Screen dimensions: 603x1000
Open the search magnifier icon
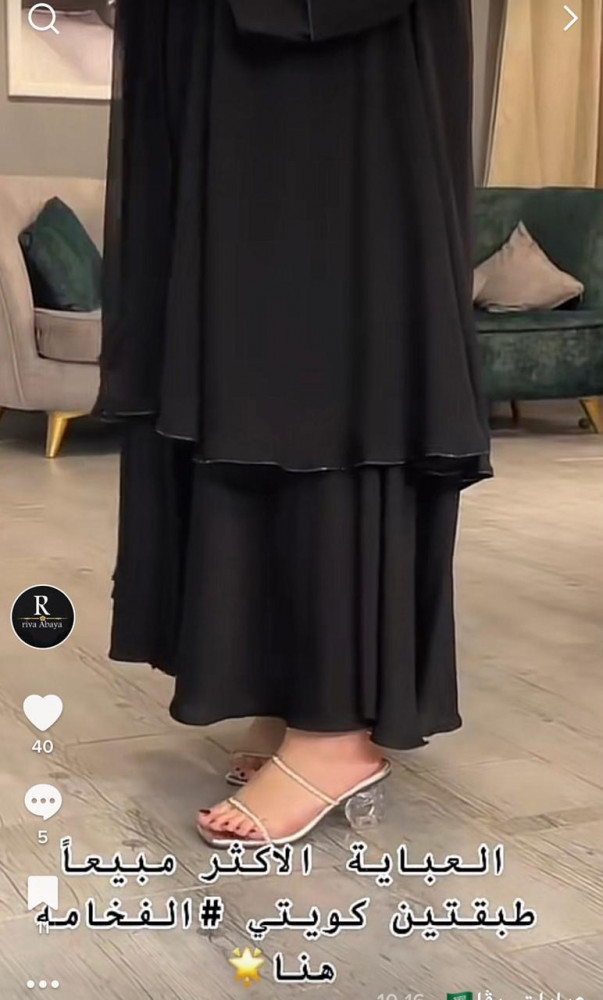(43, 17)
